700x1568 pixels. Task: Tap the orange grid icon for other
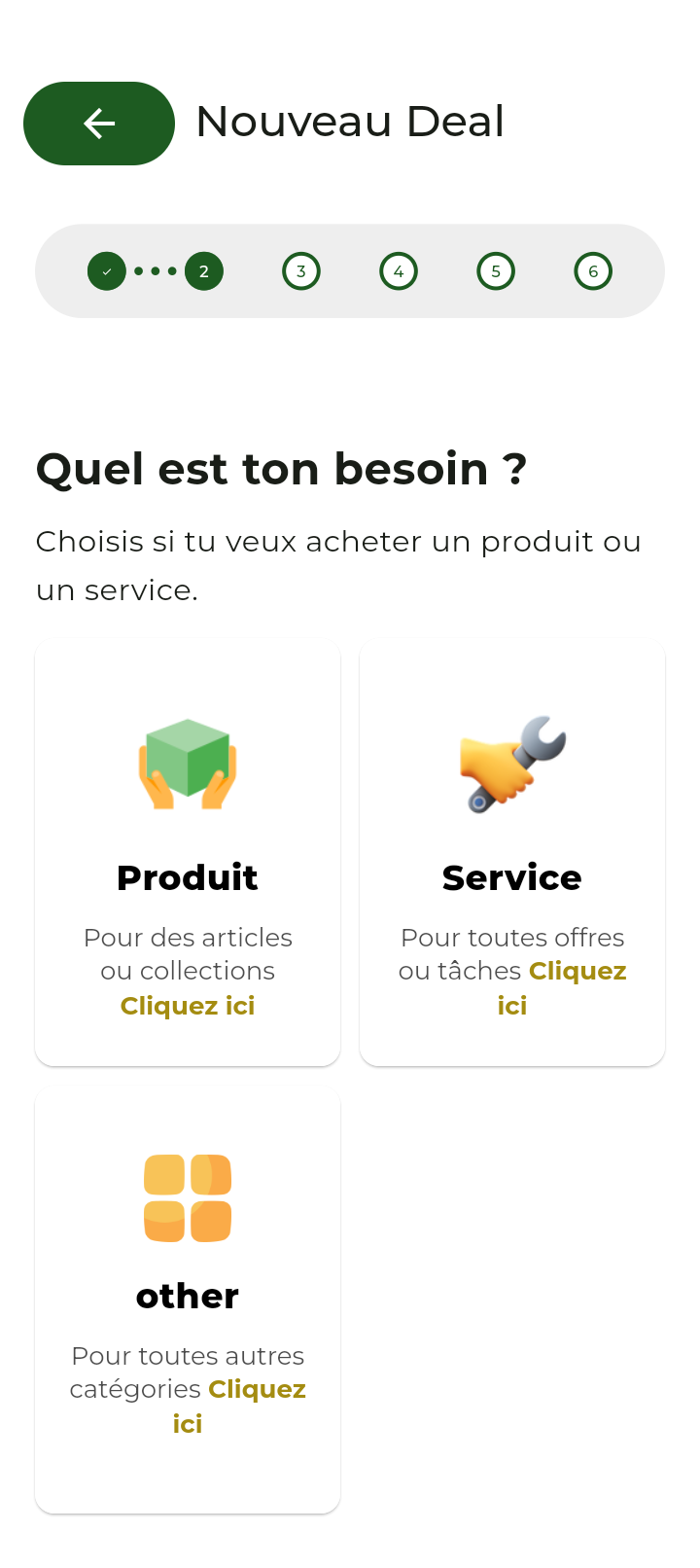[187, 1198]
